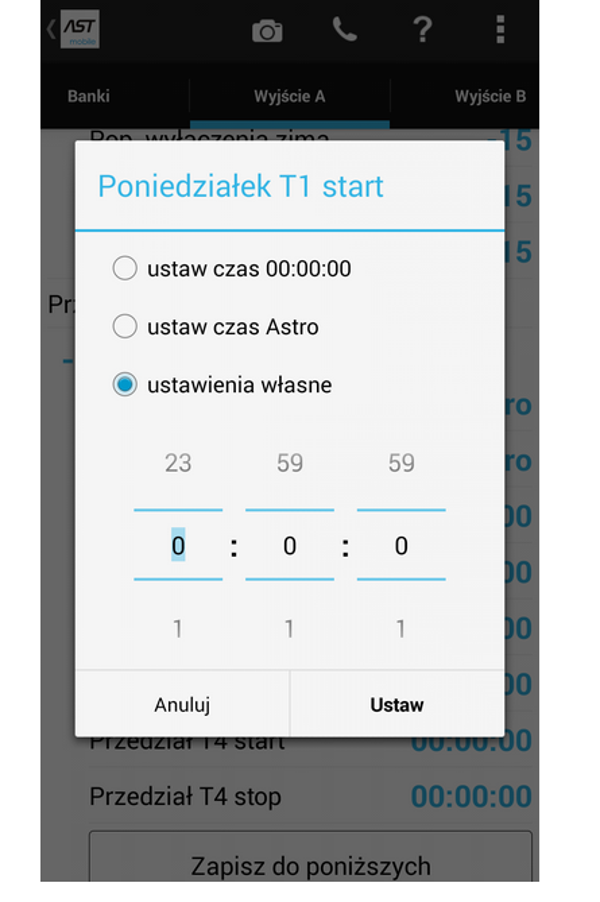Tap Anuluj to cancel dialog
Screen dimensions: 600x902
pos(182,705)
